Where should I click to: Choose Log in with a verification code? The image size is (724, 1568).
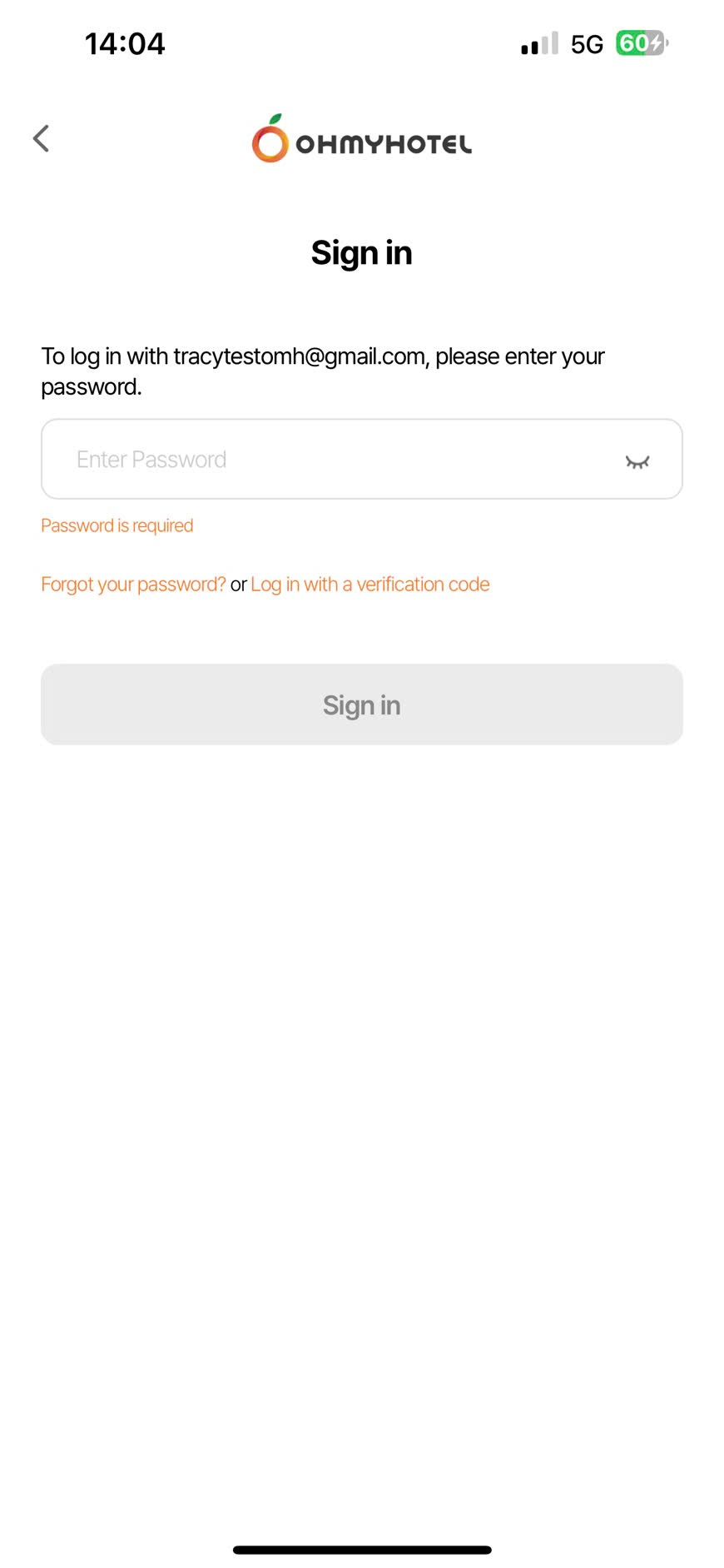point(369,585)
